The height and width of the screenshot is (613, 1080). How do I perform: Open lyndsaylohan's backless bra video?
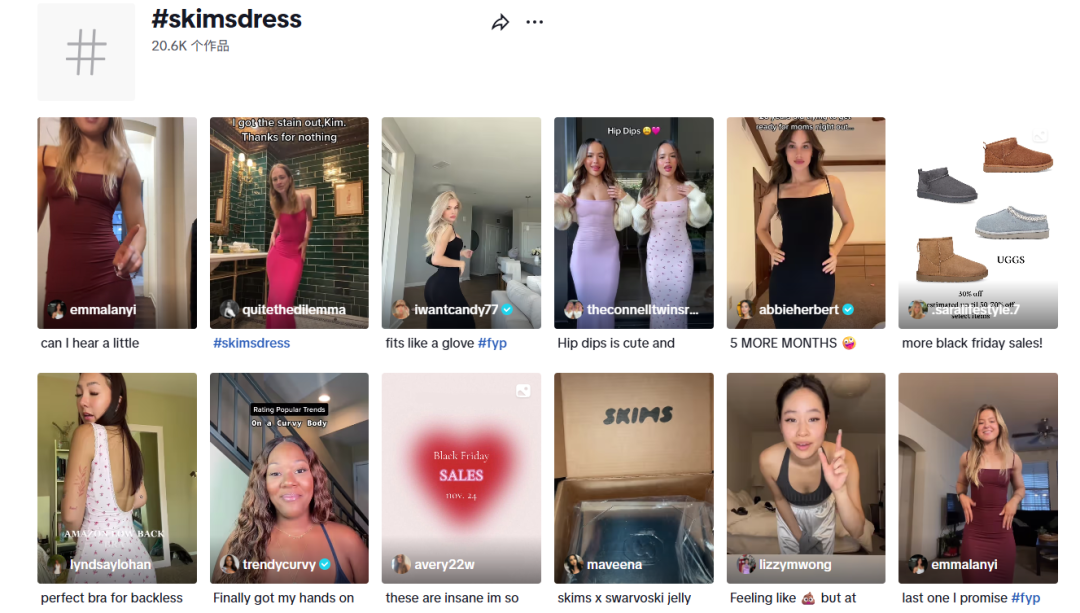tap(117, 478)
